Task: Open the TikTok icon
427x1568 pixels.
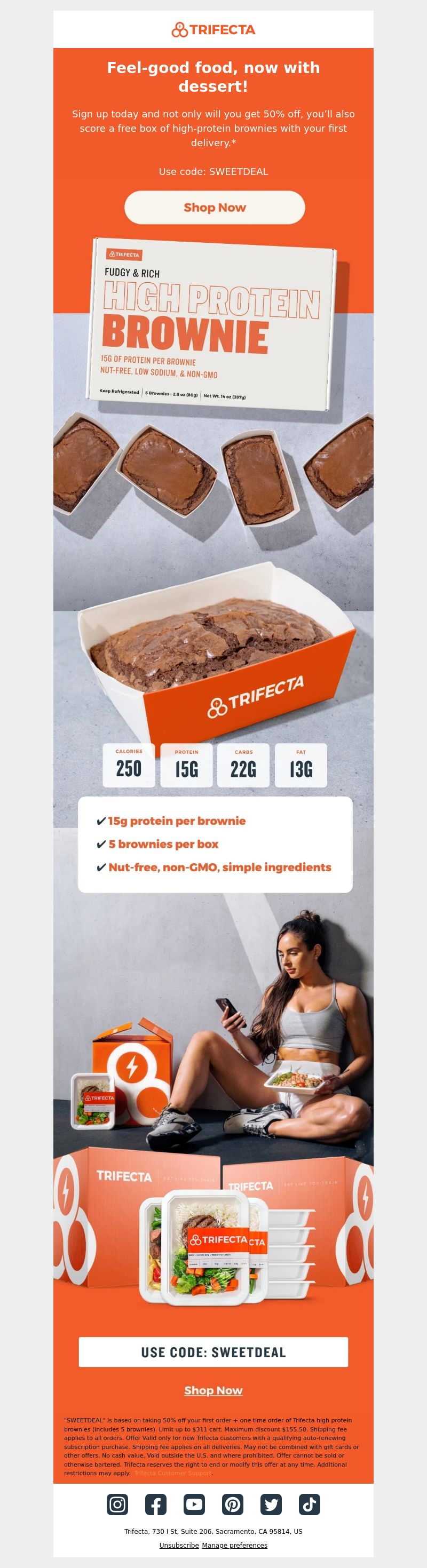Action: click(310, 1505)
